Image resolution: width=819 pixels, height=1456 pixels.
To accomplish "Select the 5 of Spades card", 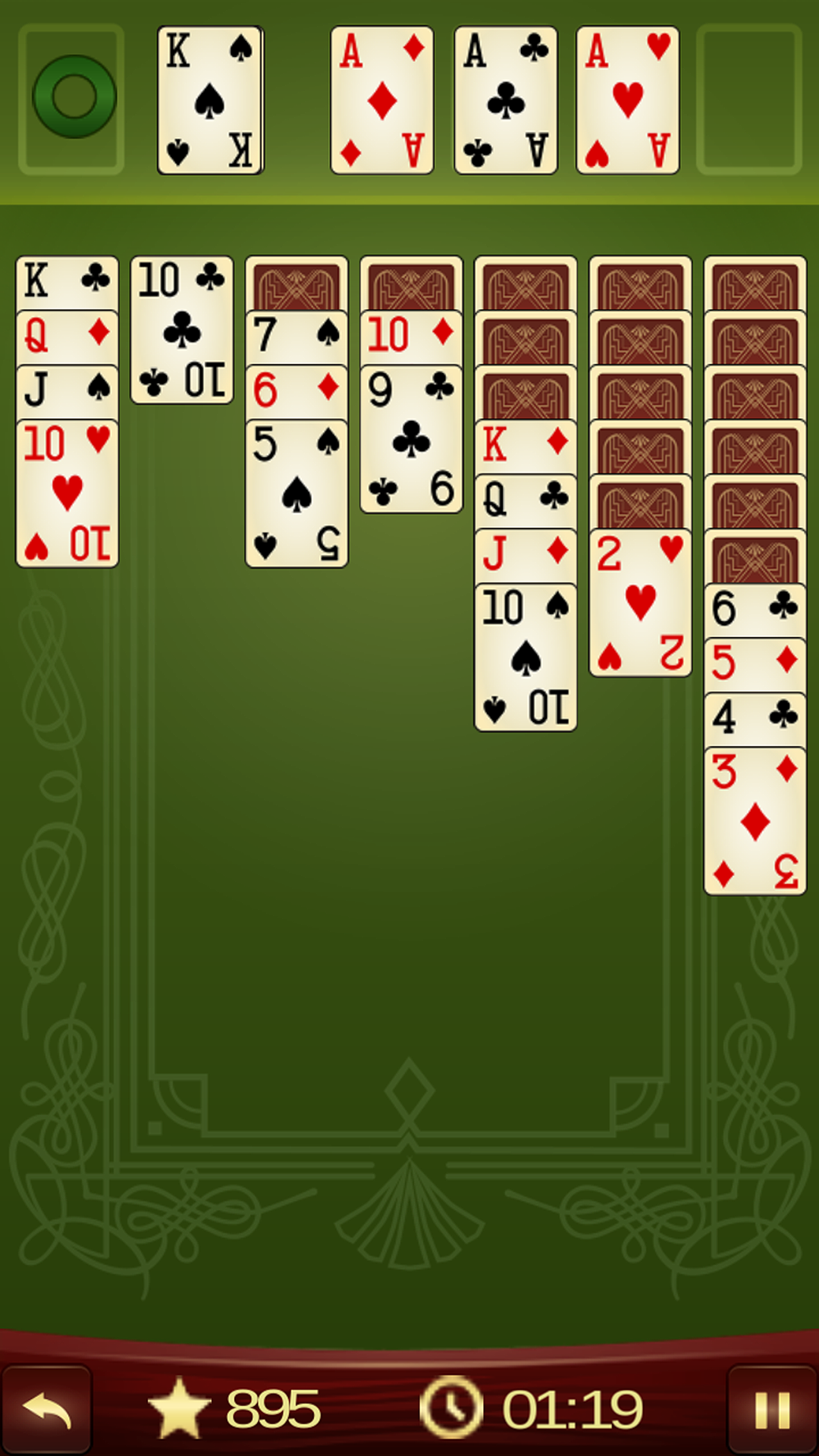I will [297, 493].
